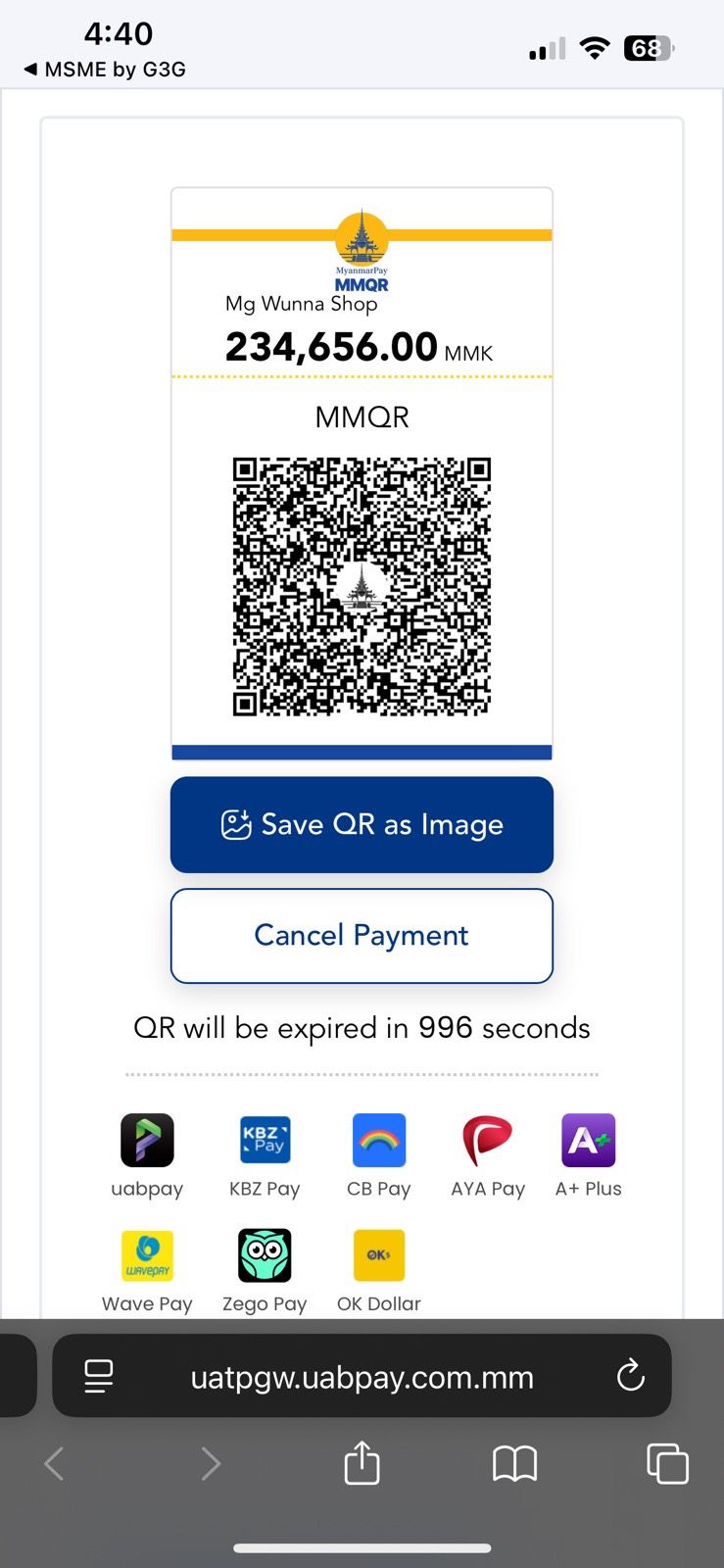Tap the MMQR payment QR code
The width and height of the screenshot is (724, 1568).
click(362, 585)
